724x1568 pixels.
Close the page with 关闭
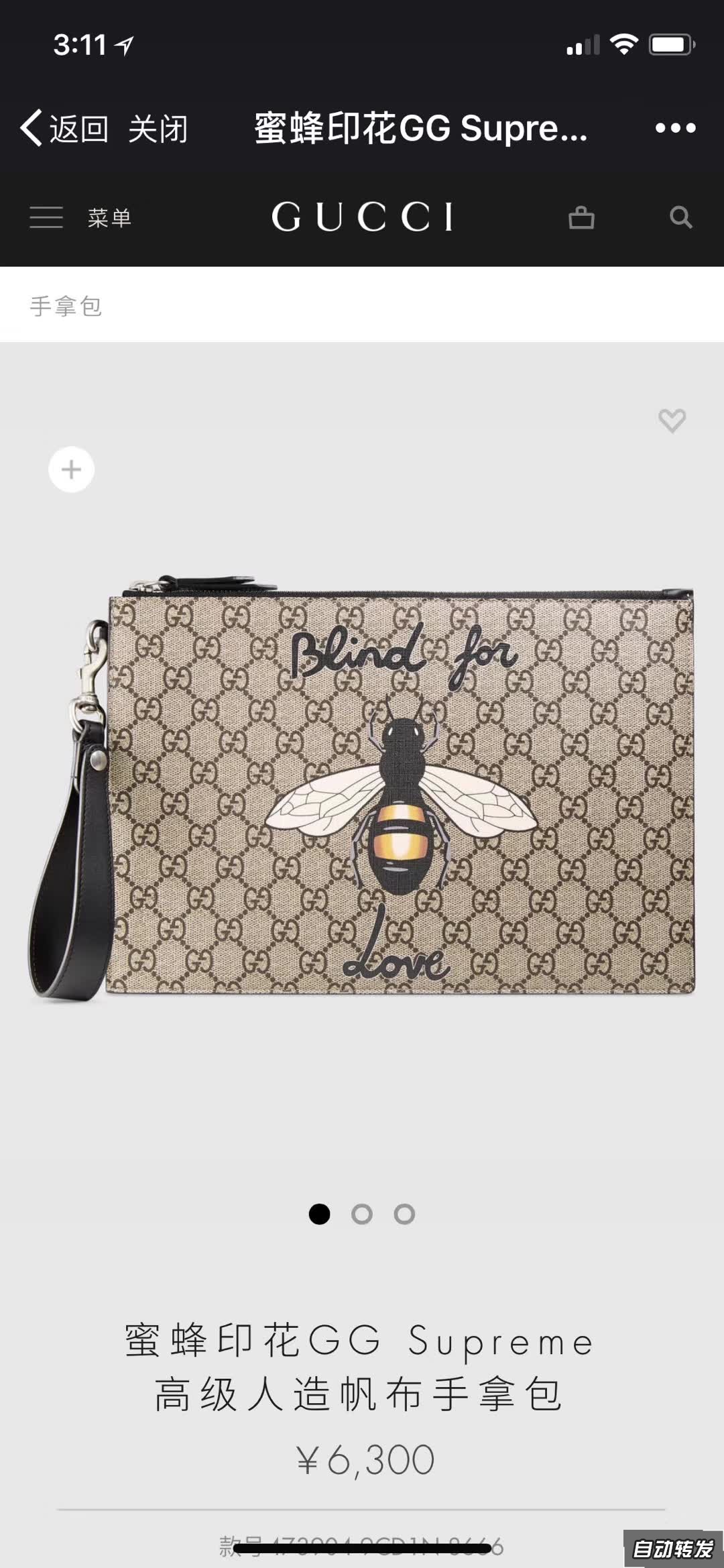158,128
